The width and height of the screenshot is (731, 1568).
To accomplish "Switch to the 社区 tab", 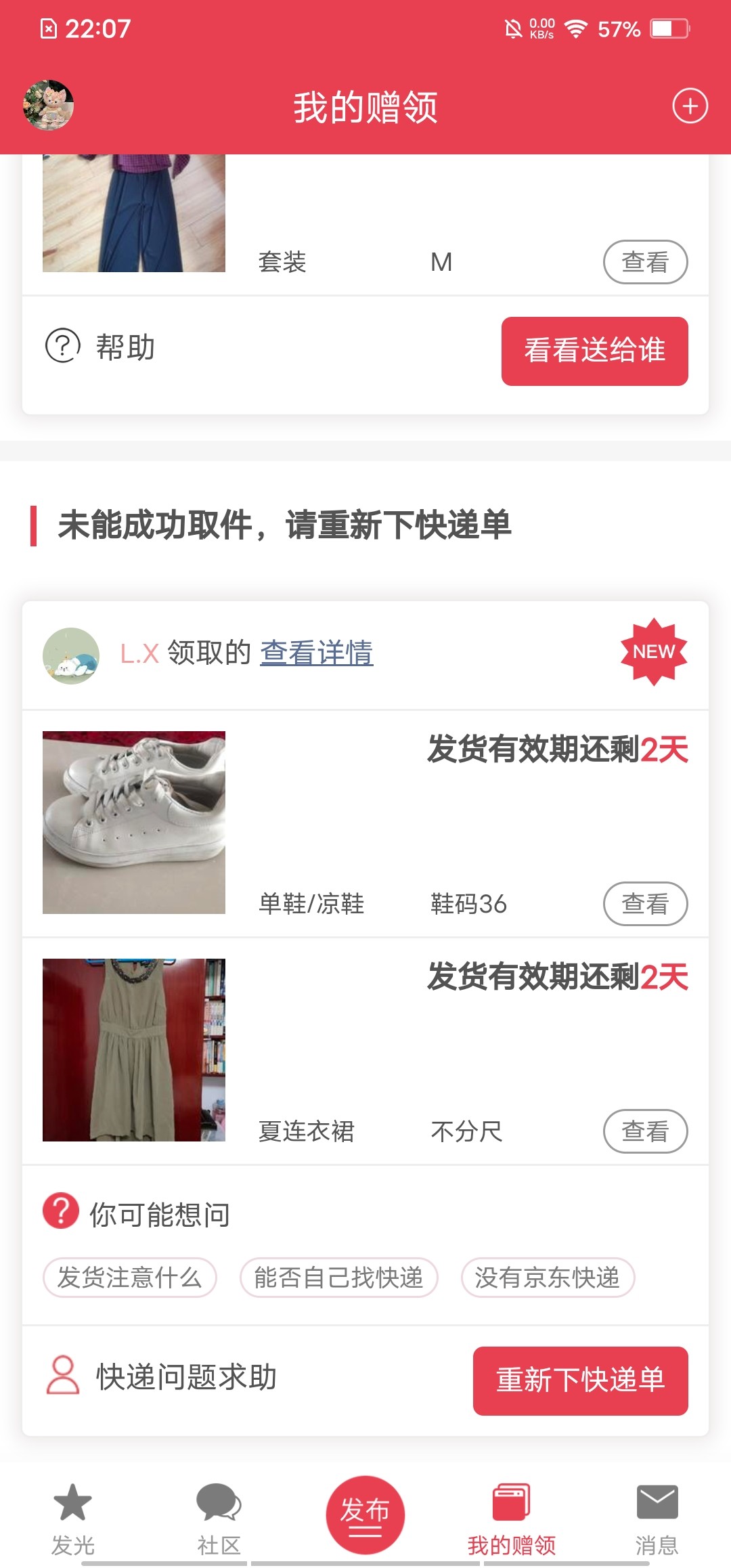I will (219, 1518).
